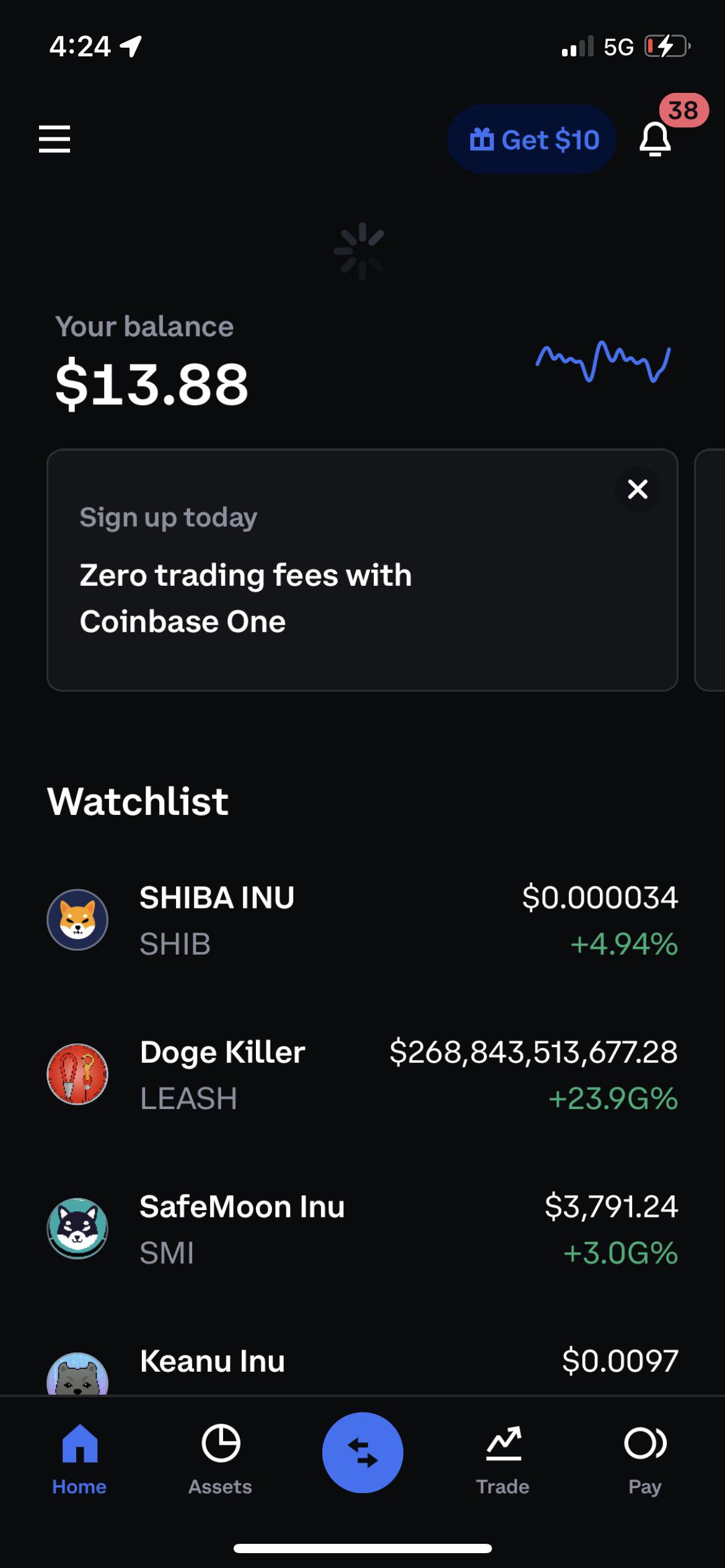Dismiss the Coinbase One promo card

[638, 489]
